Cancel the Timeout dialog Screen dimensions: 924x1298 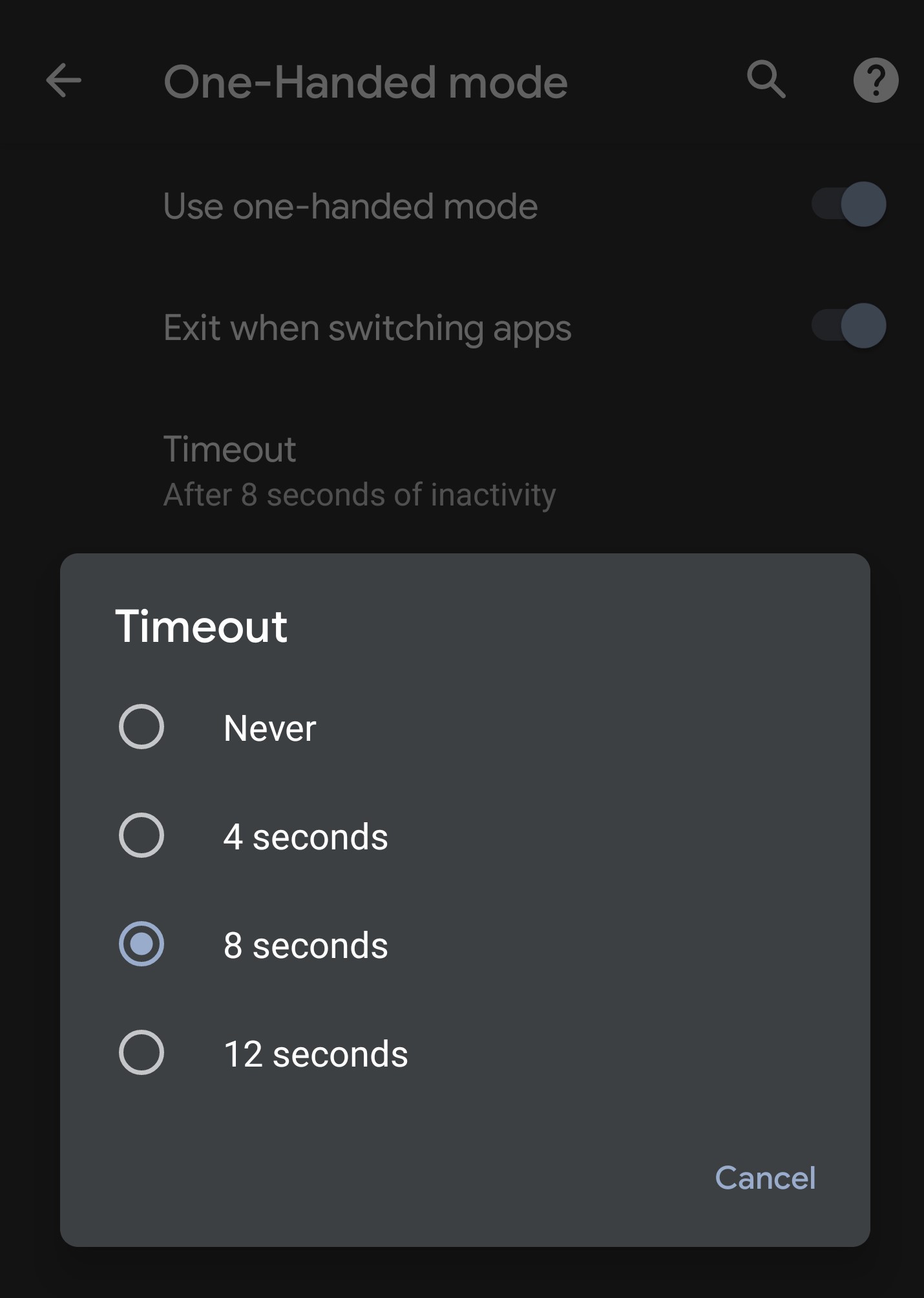765,1178
